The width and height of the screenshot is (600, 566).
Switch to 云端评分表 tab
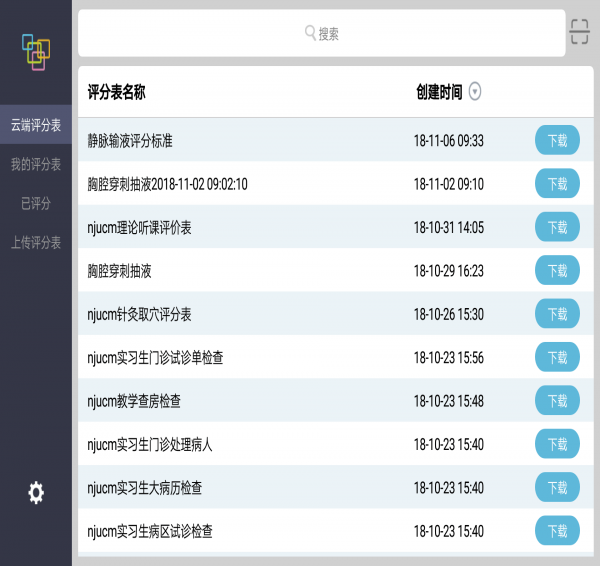[x=36, y=125]
